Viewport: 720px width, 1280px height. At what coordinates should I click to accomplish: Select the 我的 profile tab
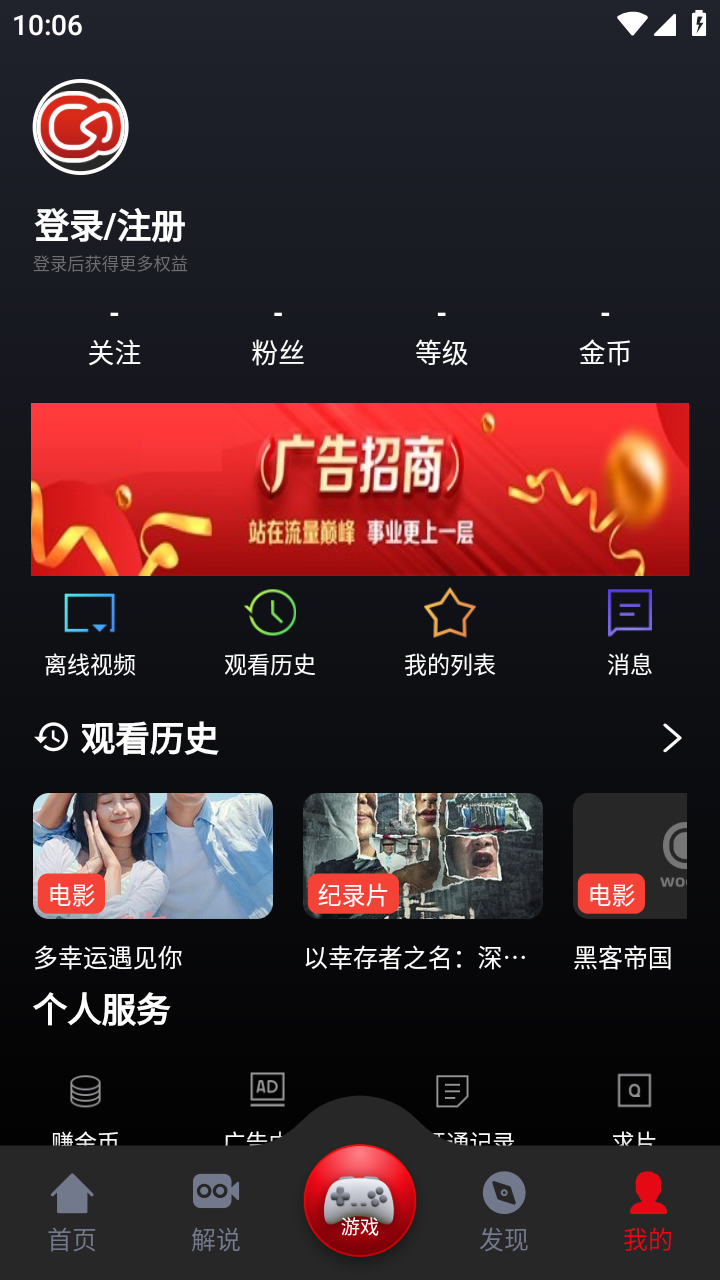point(648,1212)
